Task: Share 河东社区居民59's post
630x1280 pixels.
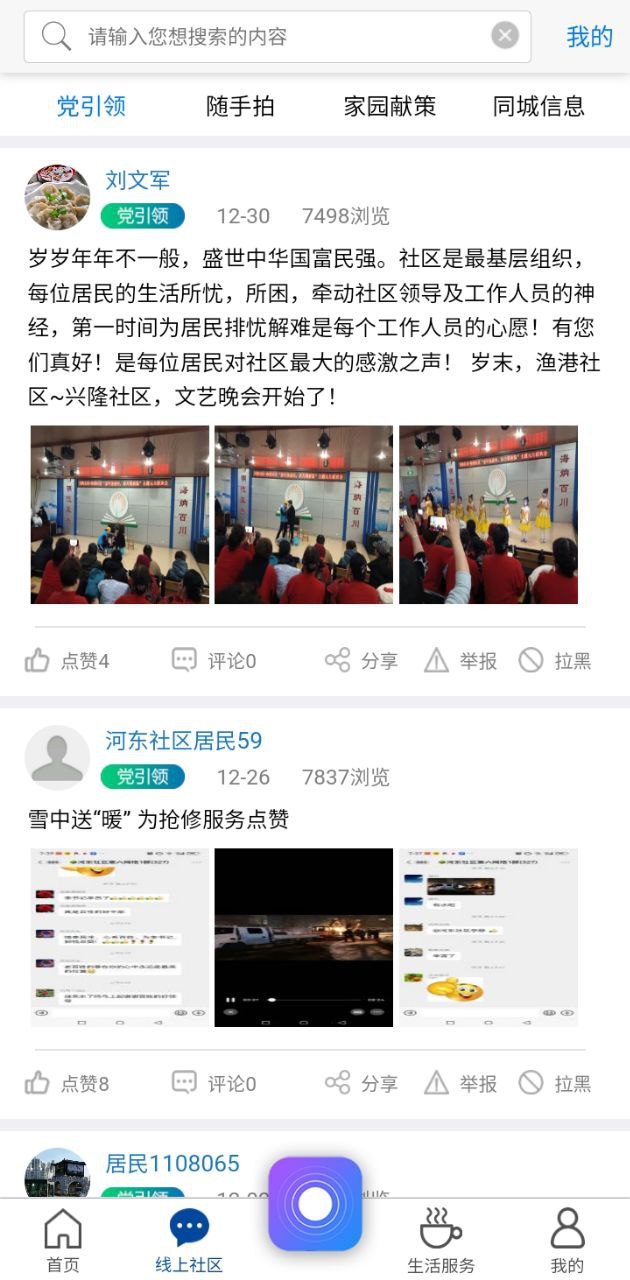Action: click(361, 1083)
